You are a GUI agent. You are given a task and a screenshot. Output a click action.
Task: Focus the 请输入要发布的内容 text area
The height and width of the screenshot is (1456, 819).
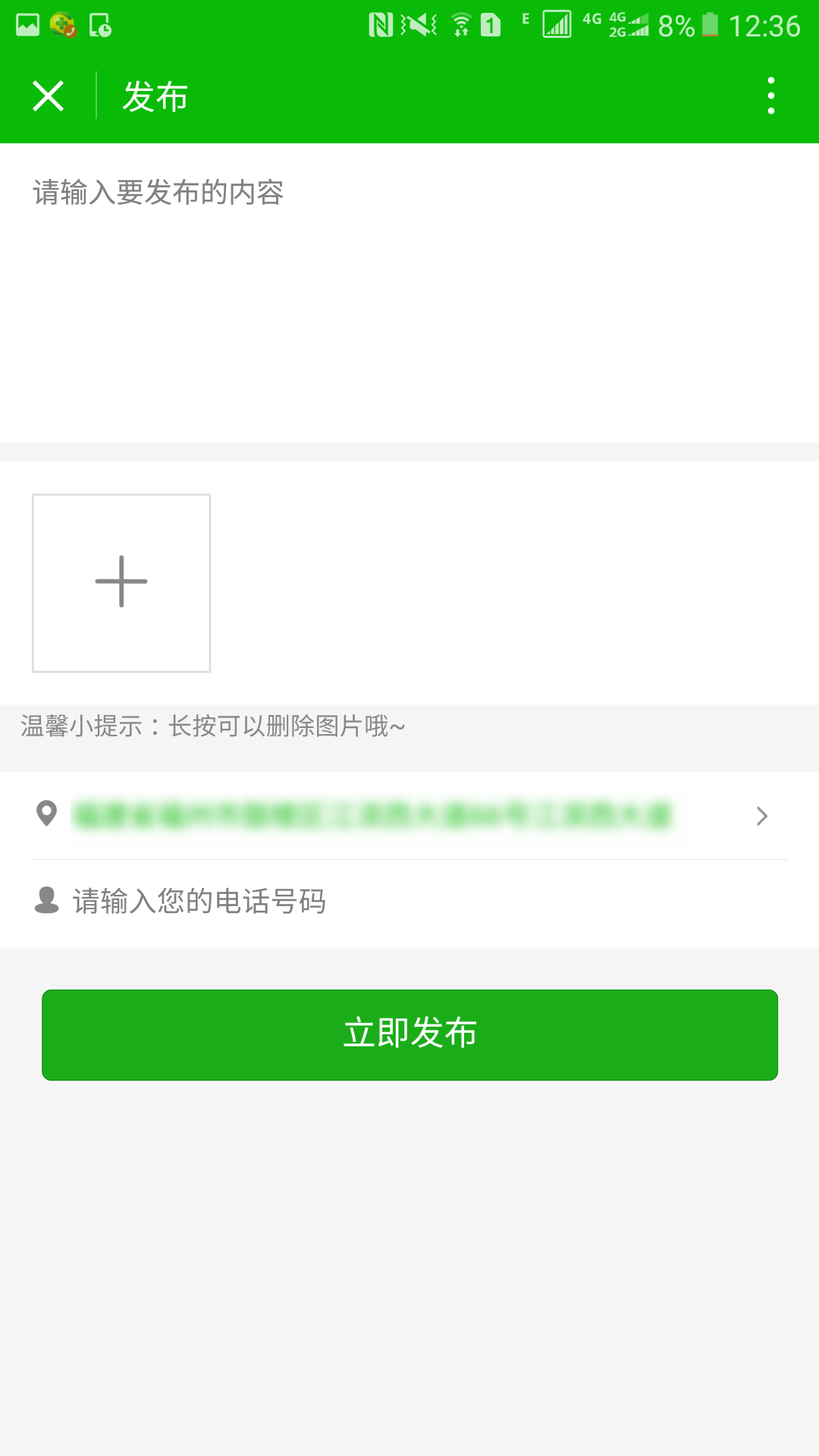[409, 293]
